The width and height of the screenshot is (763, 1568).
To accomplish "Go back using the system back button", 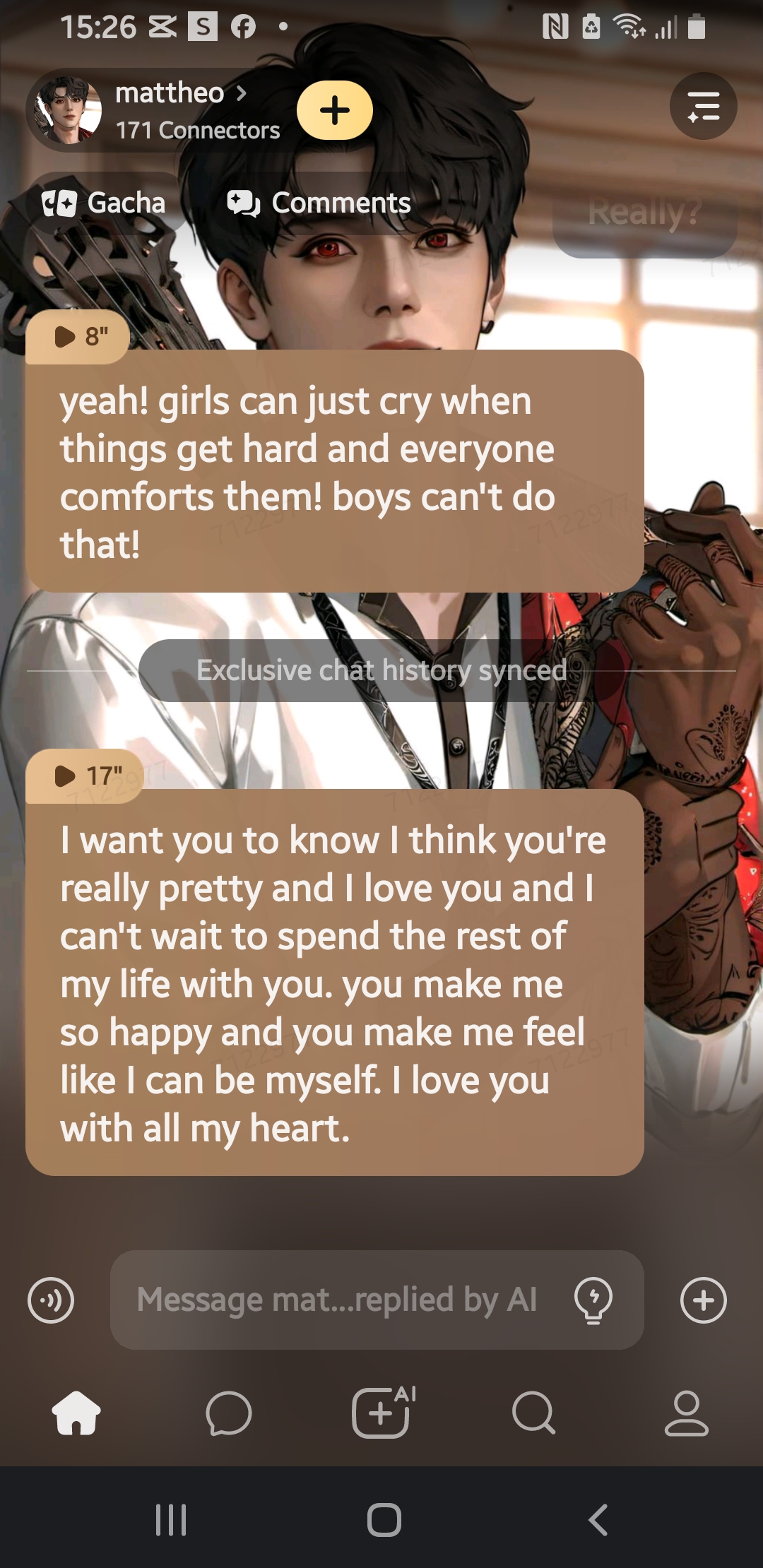I will (598, 1519).
